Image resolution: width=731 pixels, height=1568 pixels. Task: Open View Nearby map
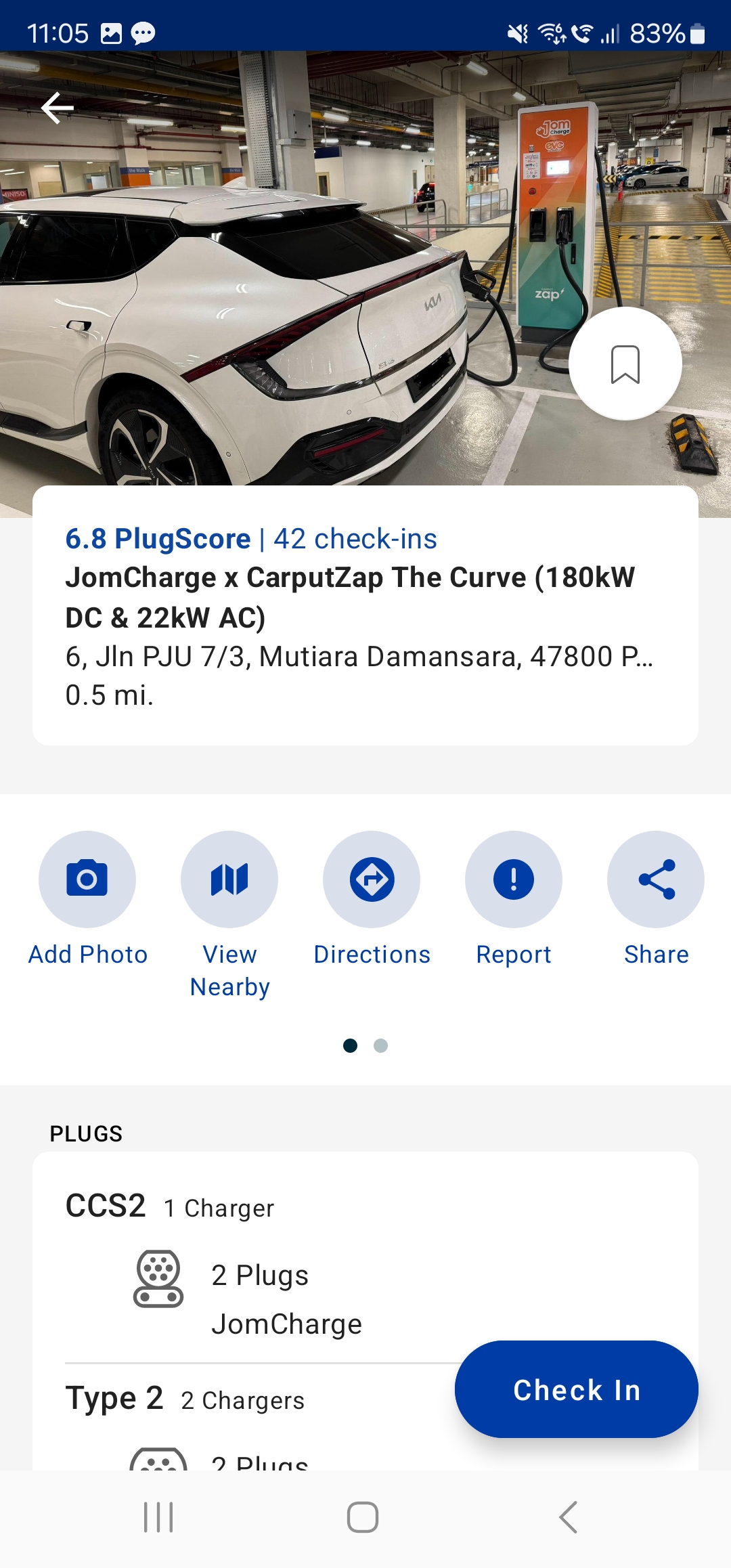click(x=229, y=879)
